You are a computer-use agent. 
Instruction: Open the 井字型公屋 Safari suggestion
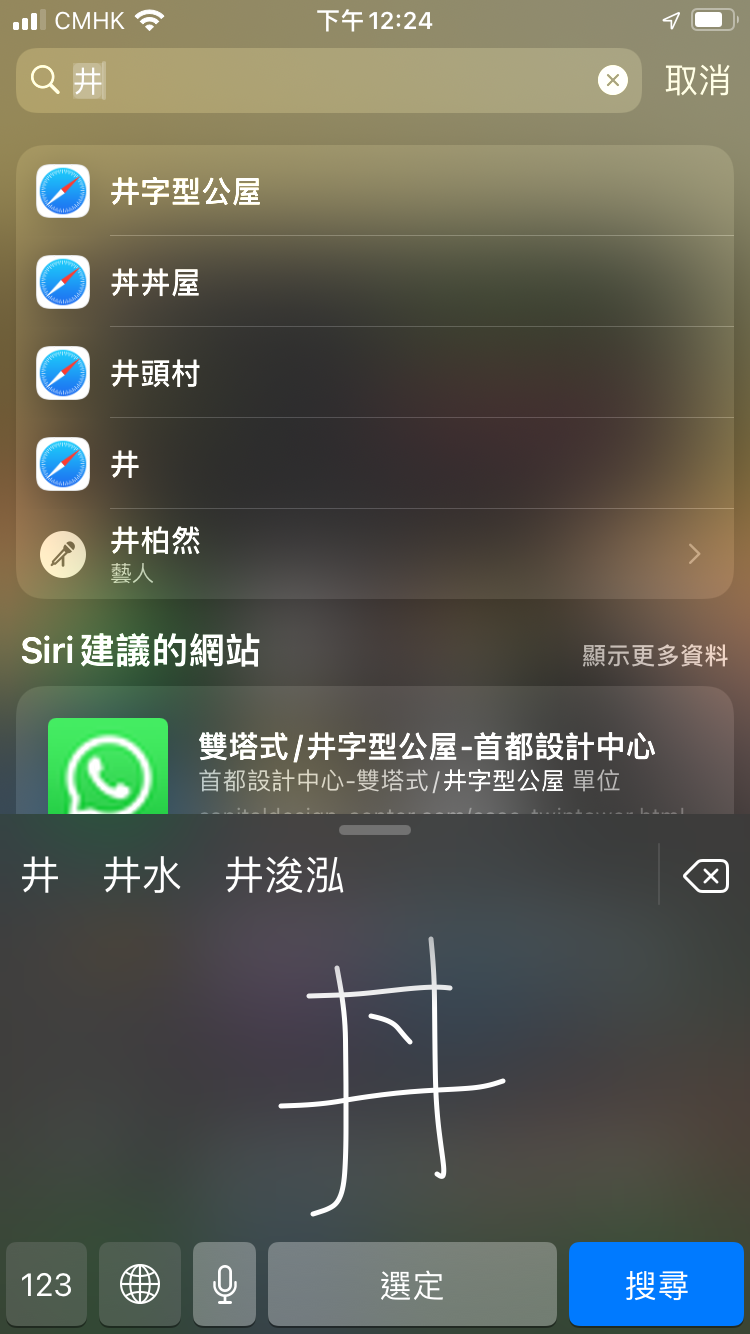coord(375,191)
